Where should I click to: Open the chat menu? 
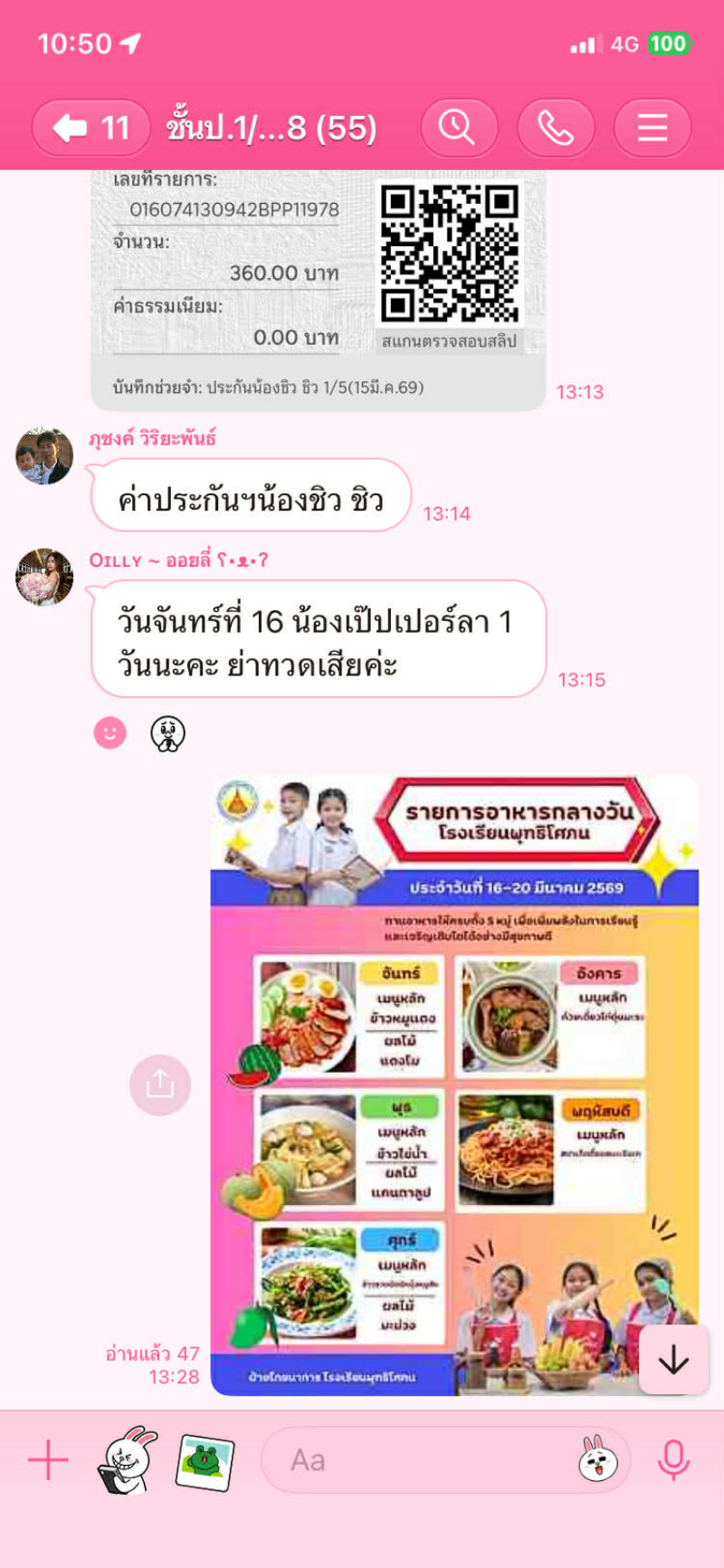pyautogui.click(x=652, y=128)
